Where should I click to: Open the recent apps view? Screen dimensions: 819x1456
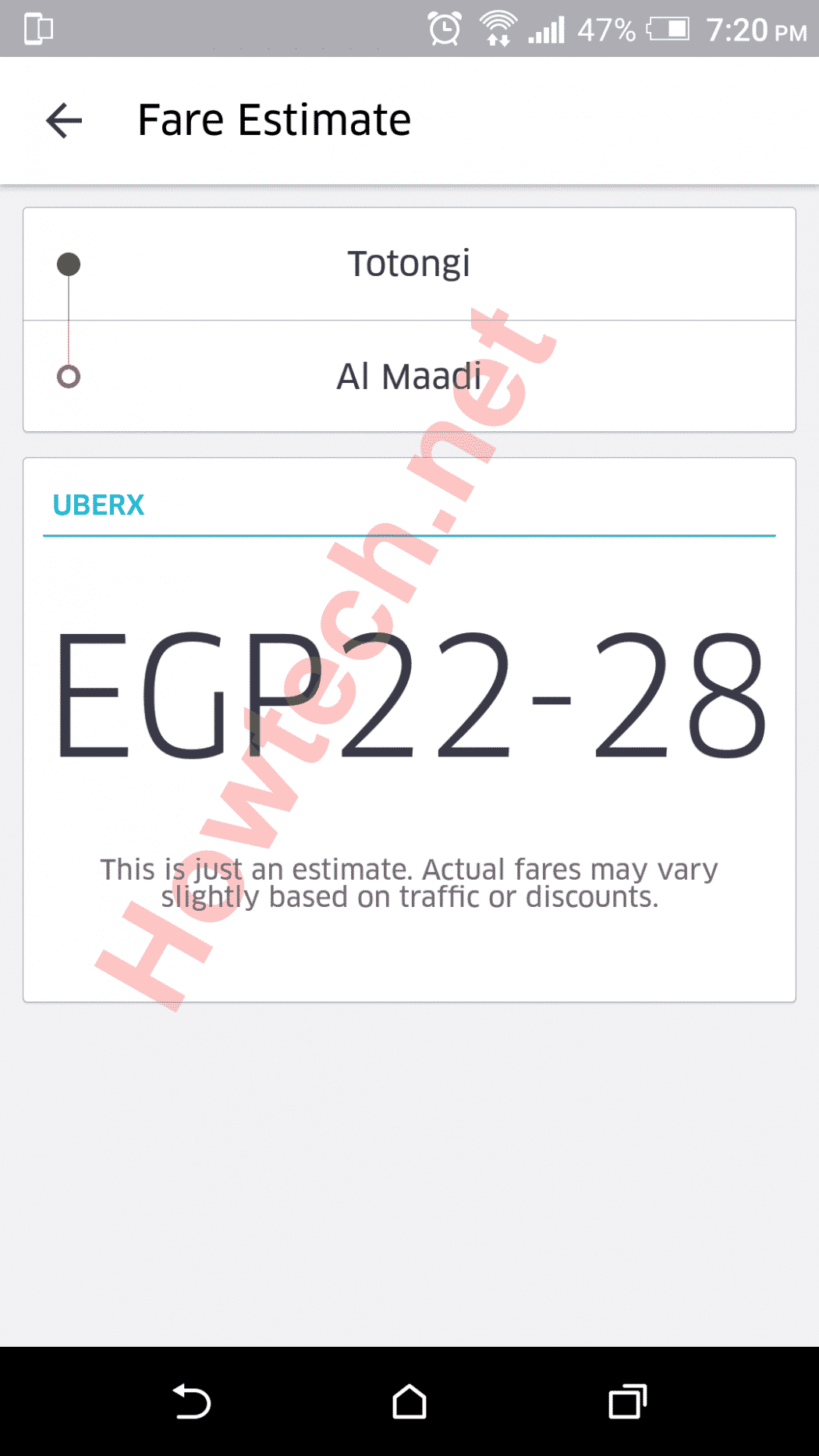(627, 1401)
